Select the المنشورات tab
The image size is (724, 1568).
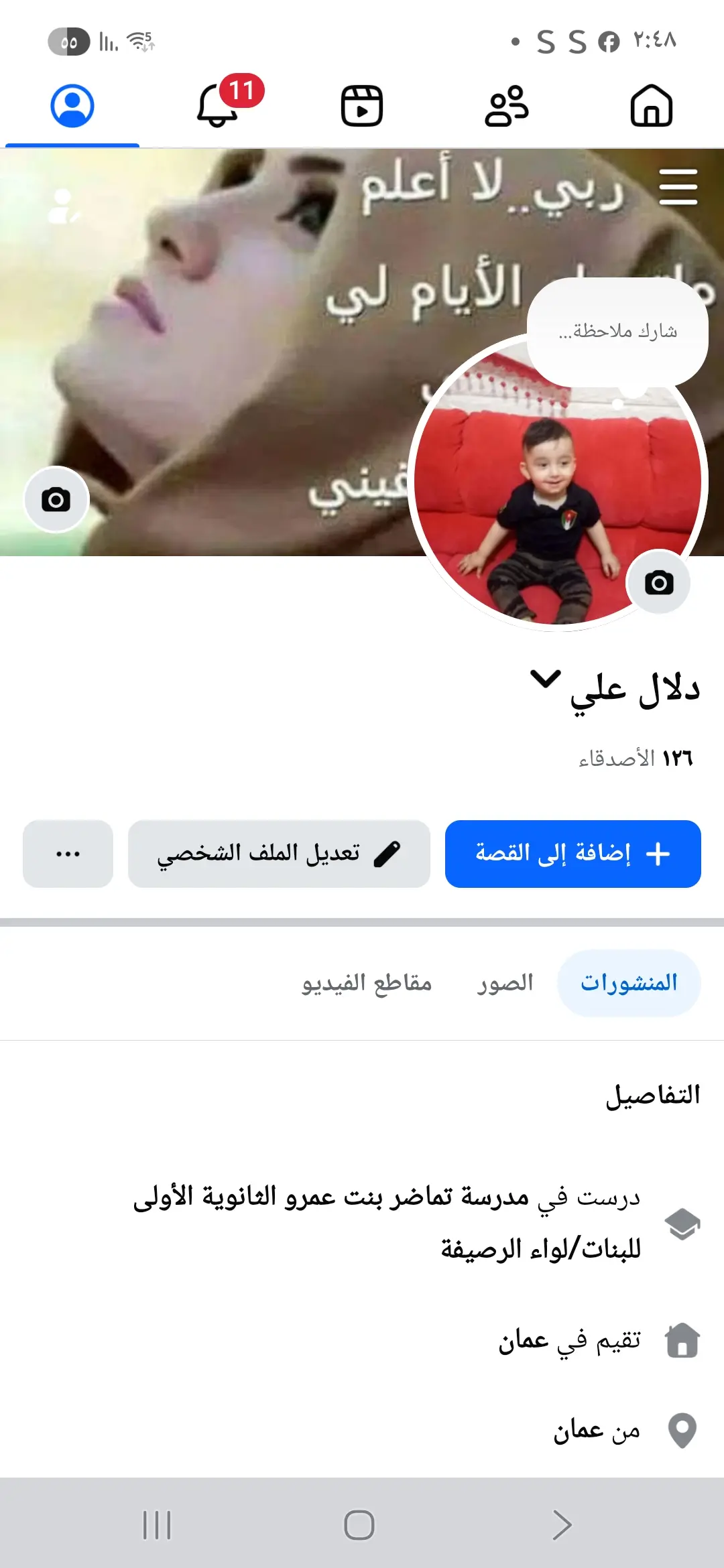coord(628,983)
